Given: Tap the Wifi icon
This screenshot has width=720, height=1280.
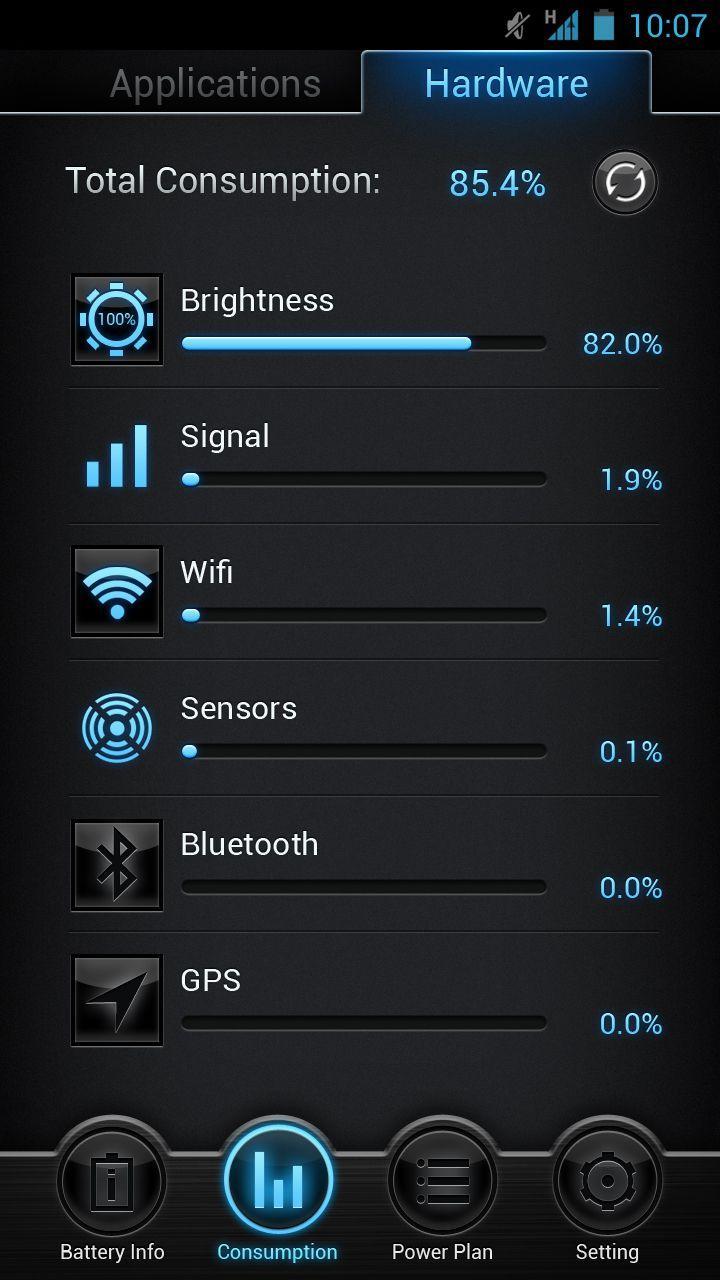Looking at the screenshot, I should pos(117,591).
